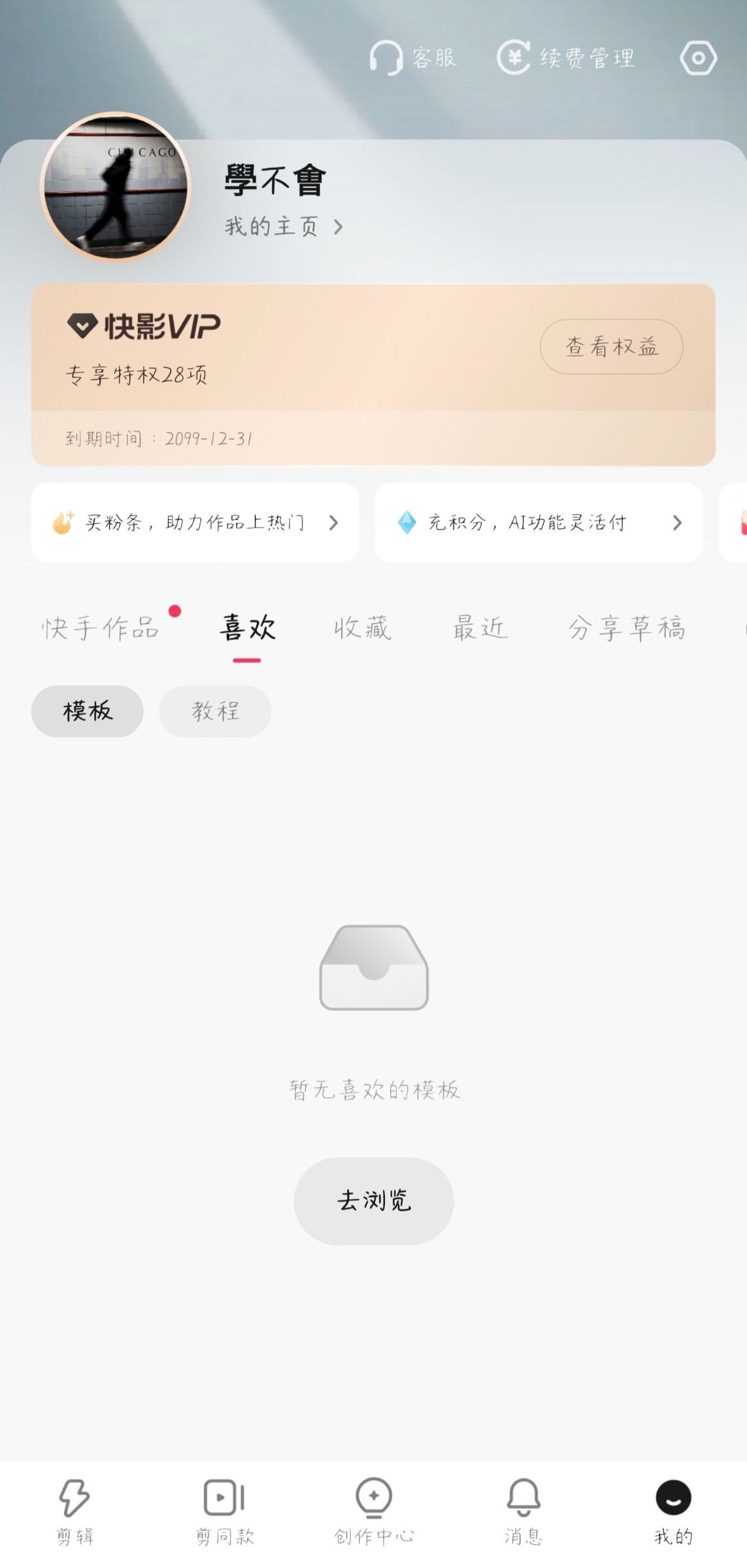Screen dimensions: 747x1568
Task: Tap 查看权益 on the VIP card
Action: (611, 347)
